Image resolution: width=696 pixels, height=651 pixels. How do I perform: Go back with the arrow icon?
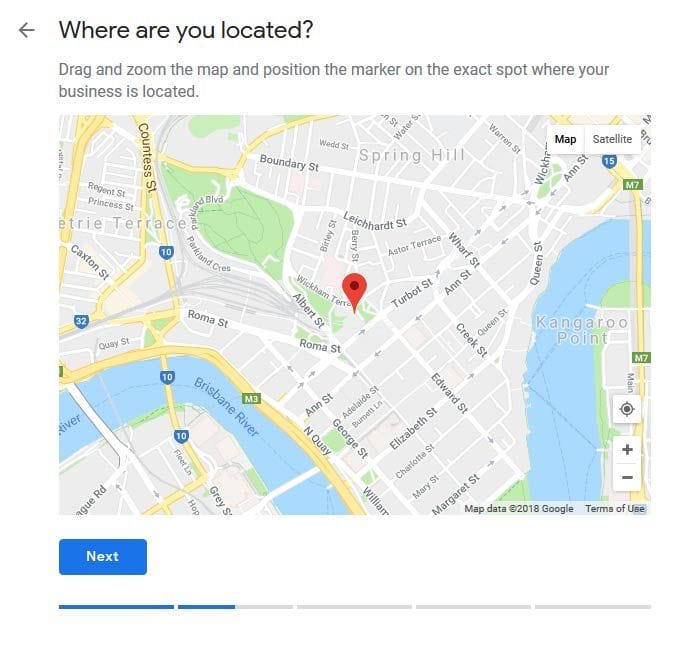pos(27,30)
